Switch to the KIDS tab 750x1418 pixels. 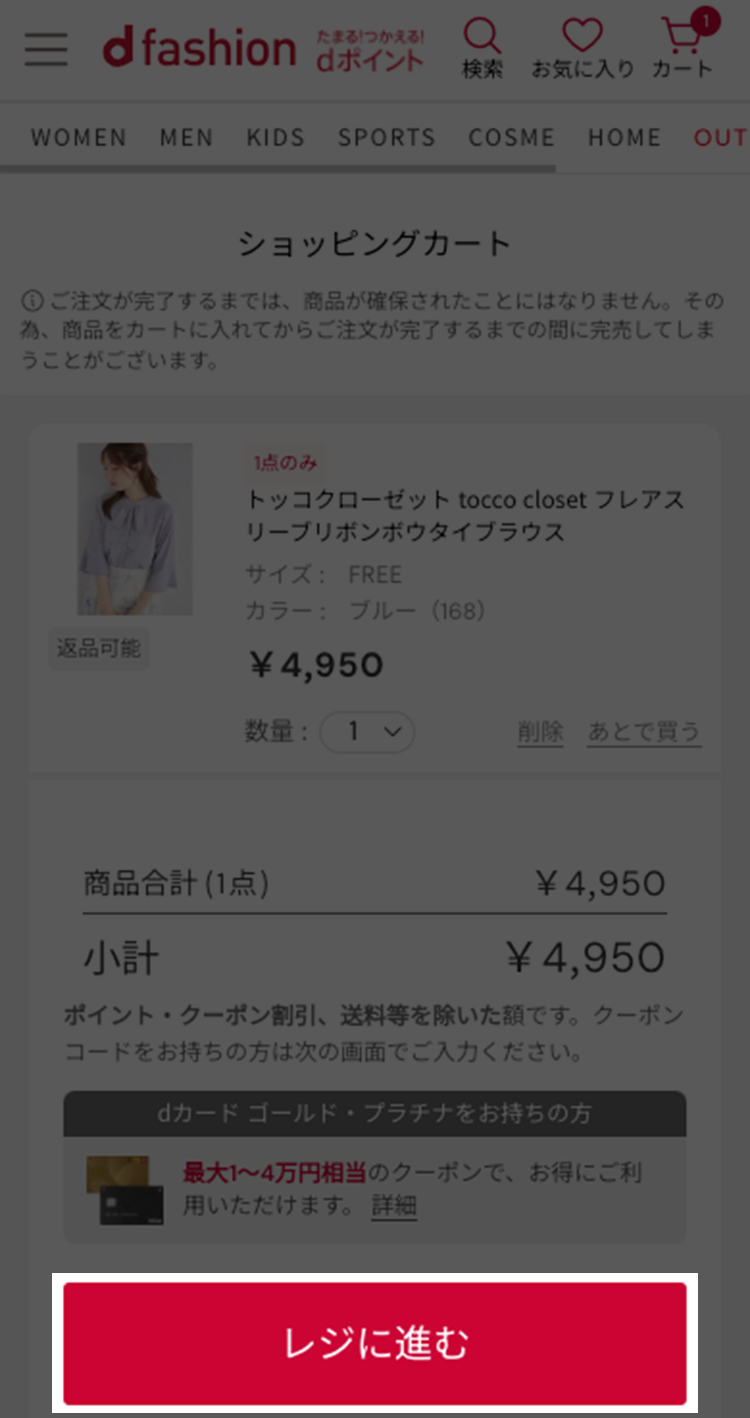click(275, 138)
